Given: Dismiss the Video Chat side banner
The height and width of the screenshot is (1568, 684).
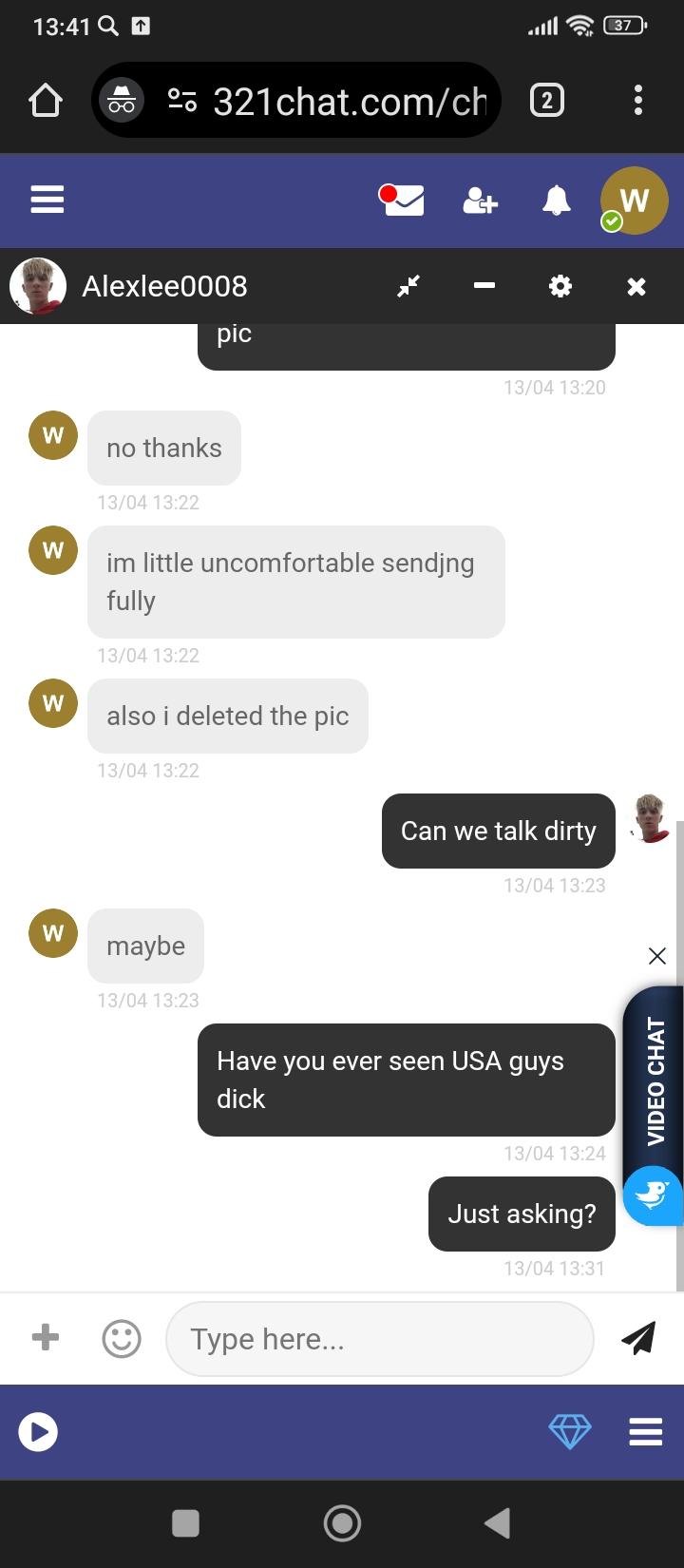Looking at the screenshot, I should (657, 956).
